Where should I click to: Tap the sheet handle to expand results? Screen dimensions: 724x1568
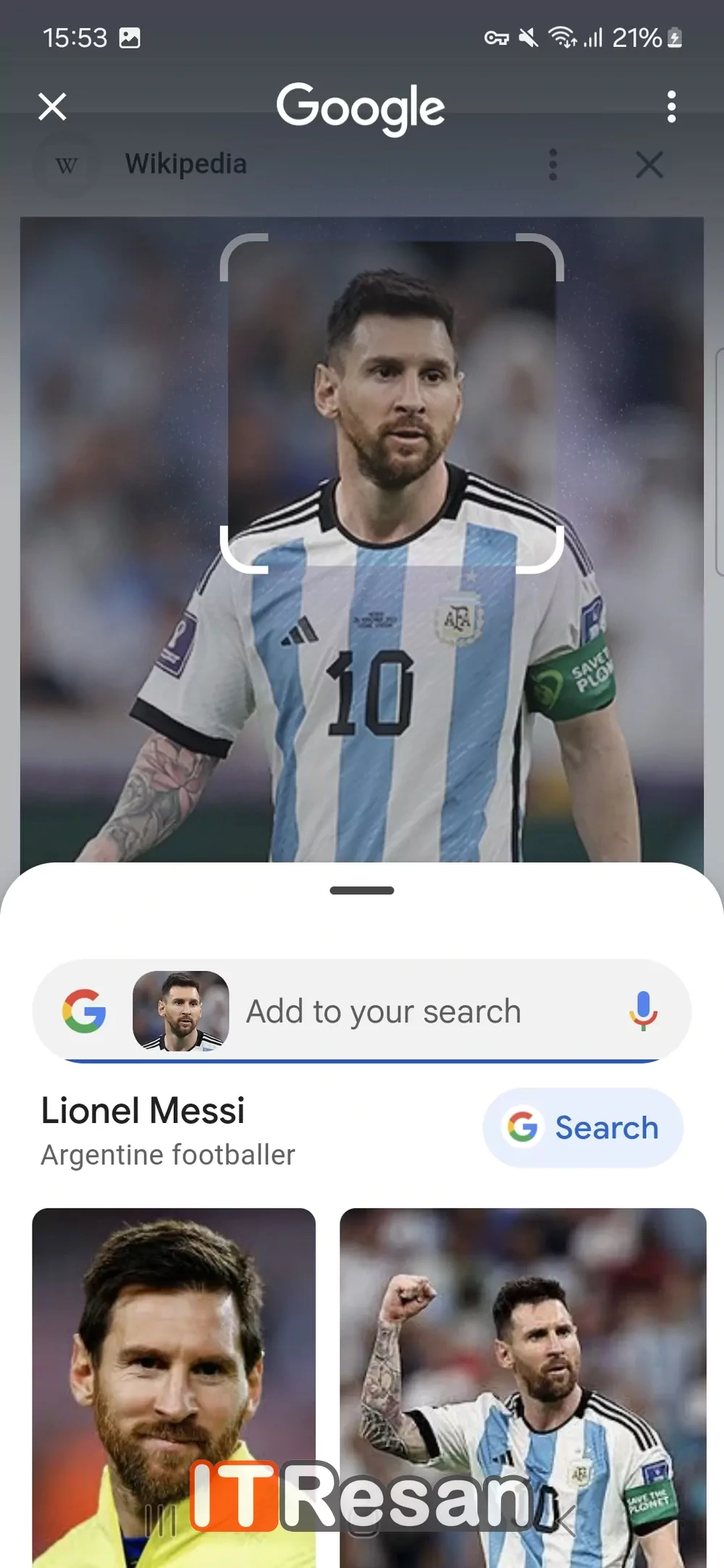click(362, 891)
